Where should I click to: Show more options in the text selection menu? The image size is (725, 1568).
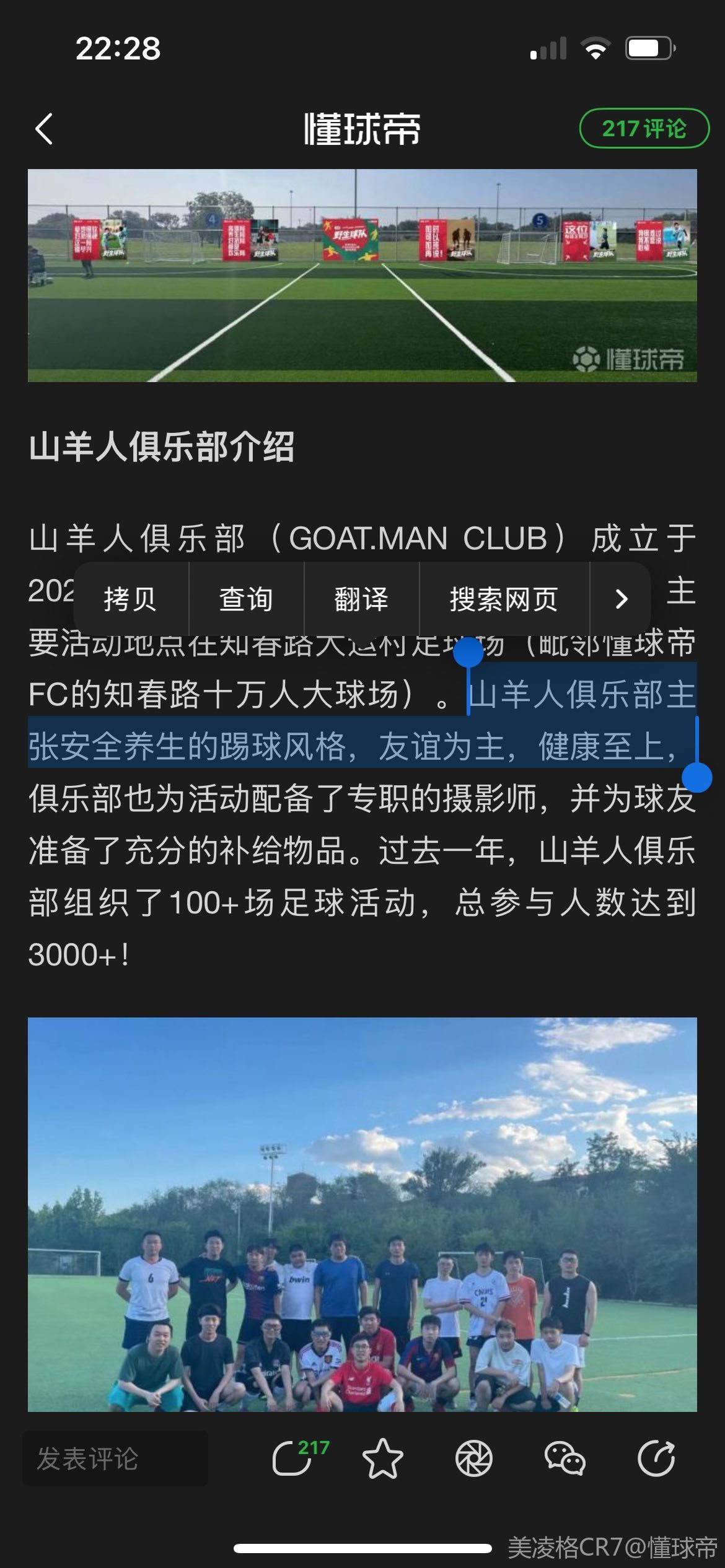pyautogui.click(x=621, y=599)
